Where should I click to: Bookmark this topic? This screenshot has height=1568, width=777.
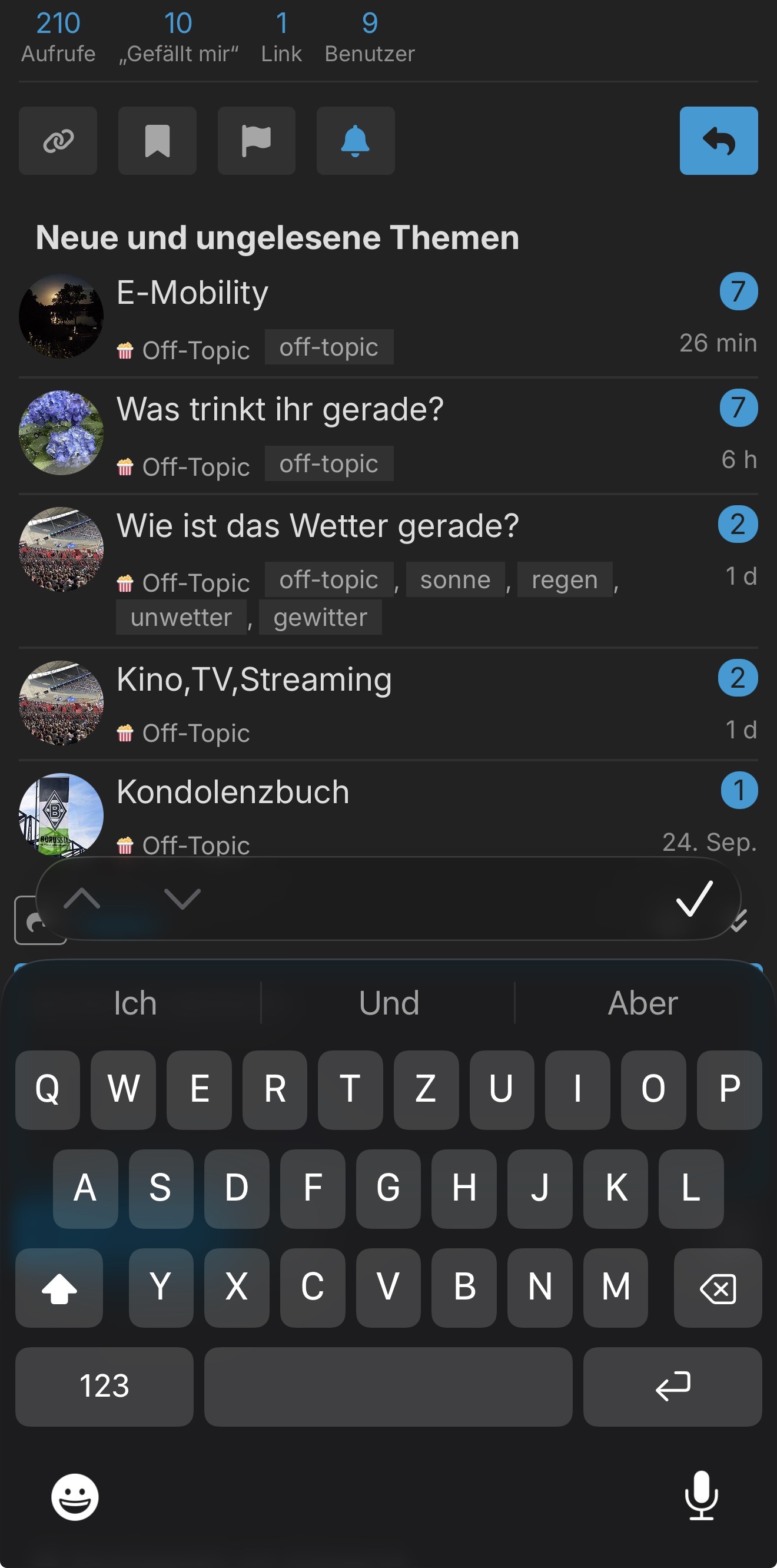coord(157,141)
